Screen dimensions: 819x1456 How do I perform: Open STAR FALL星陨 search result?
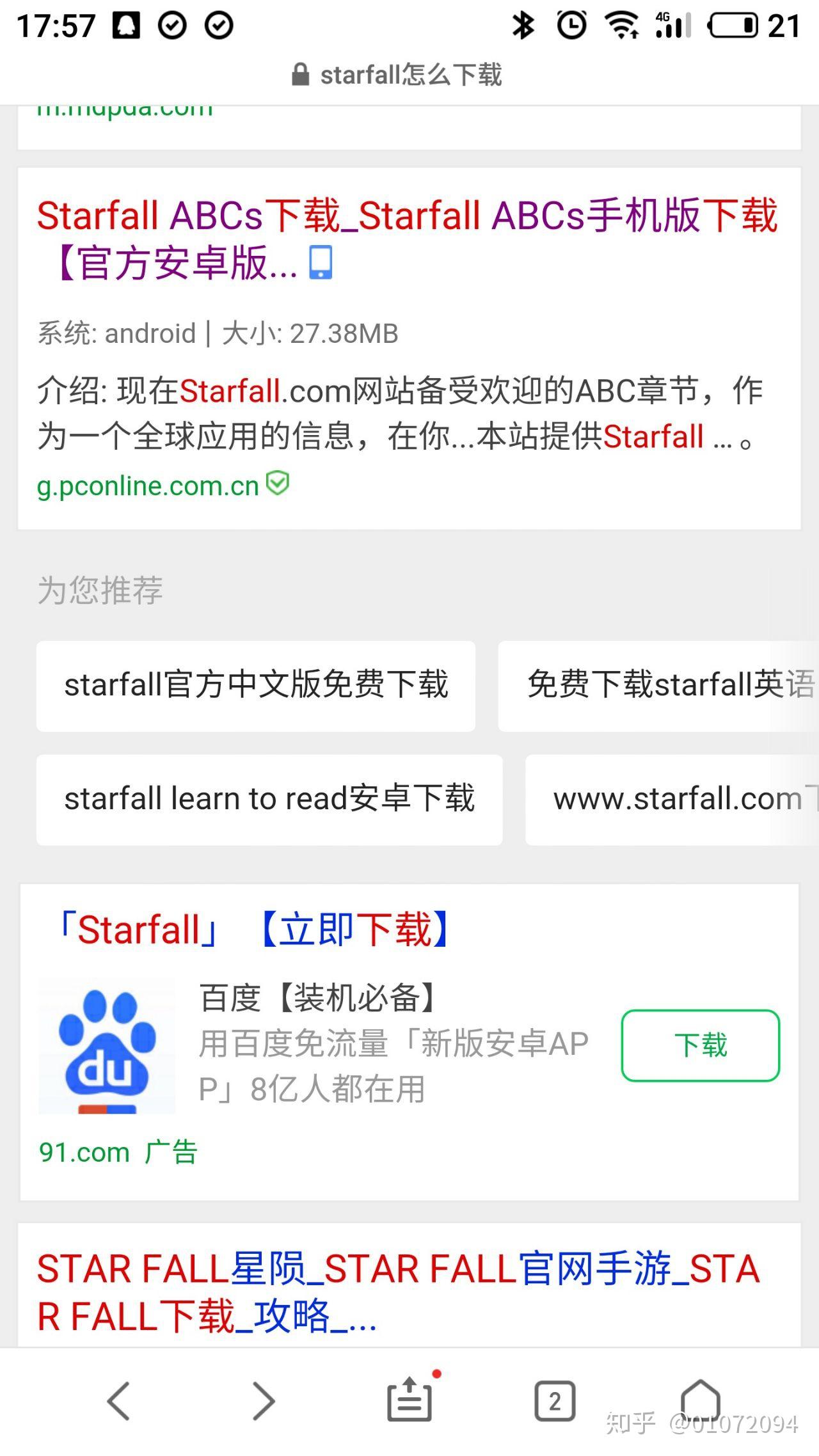point(397,1292)
